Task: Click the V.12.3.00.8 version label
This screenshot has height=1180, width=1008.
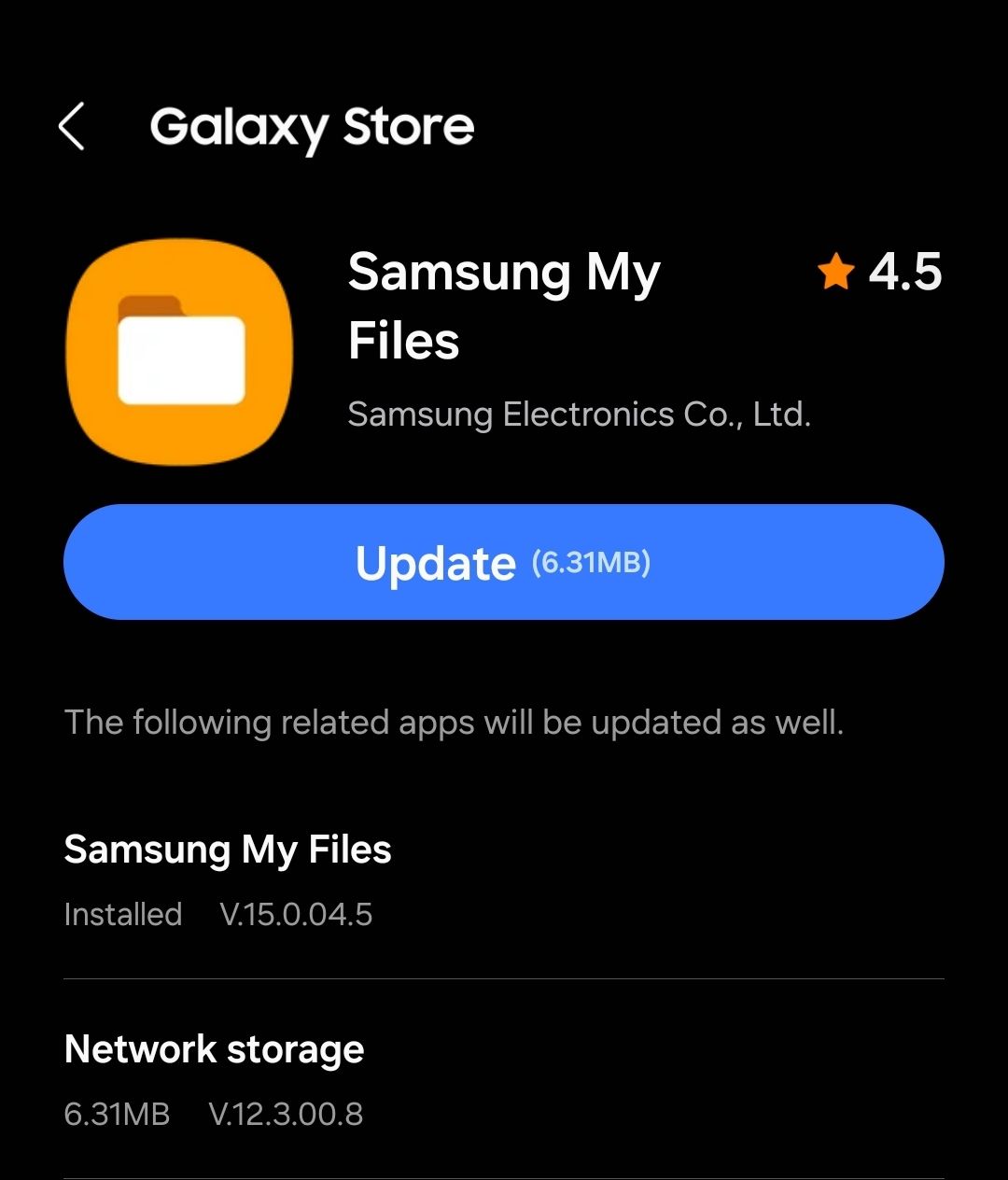Action: pos(286,1114)
